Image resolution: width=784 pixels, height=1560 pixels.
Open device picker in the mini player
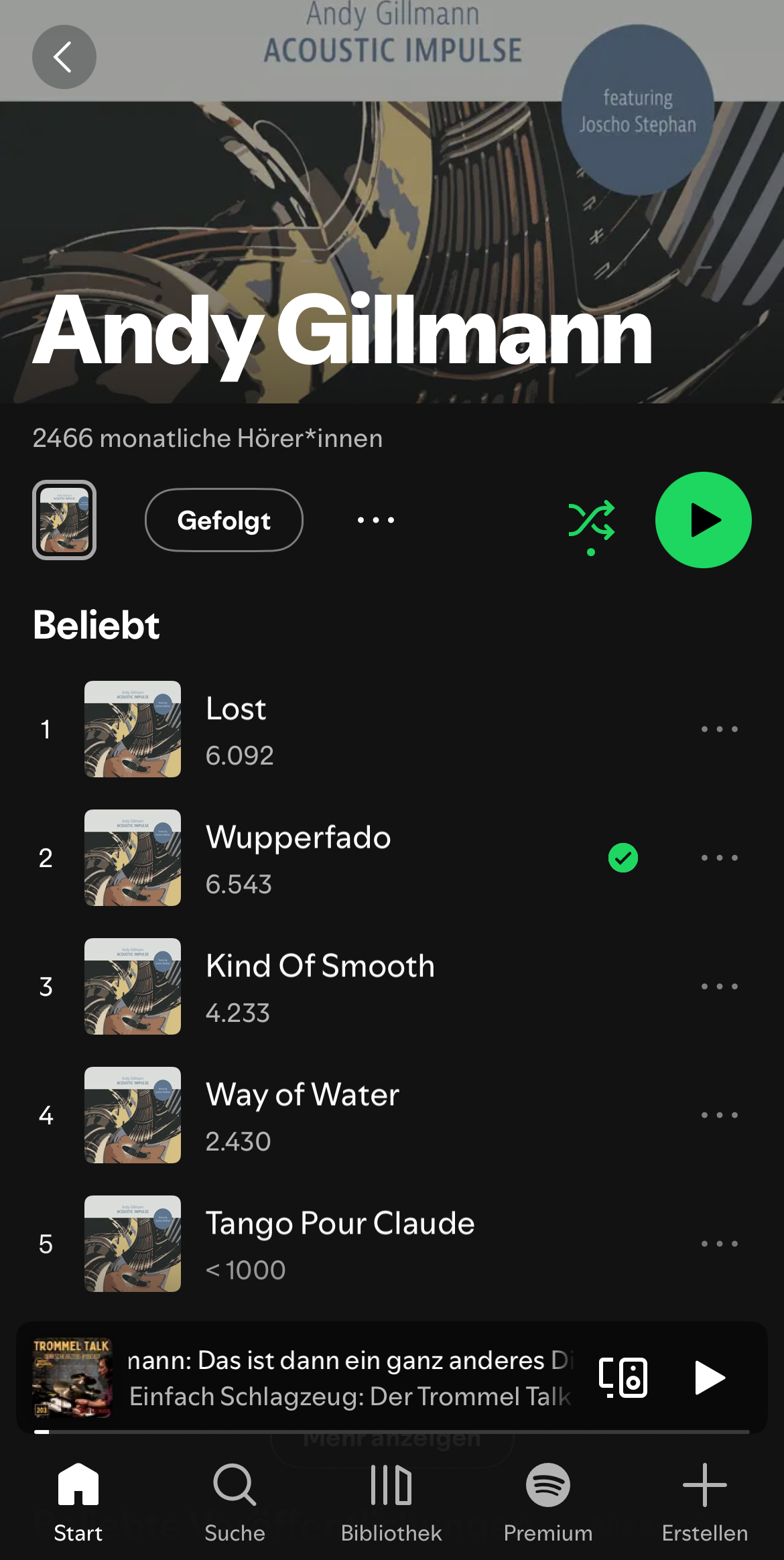click(623, 1378)
